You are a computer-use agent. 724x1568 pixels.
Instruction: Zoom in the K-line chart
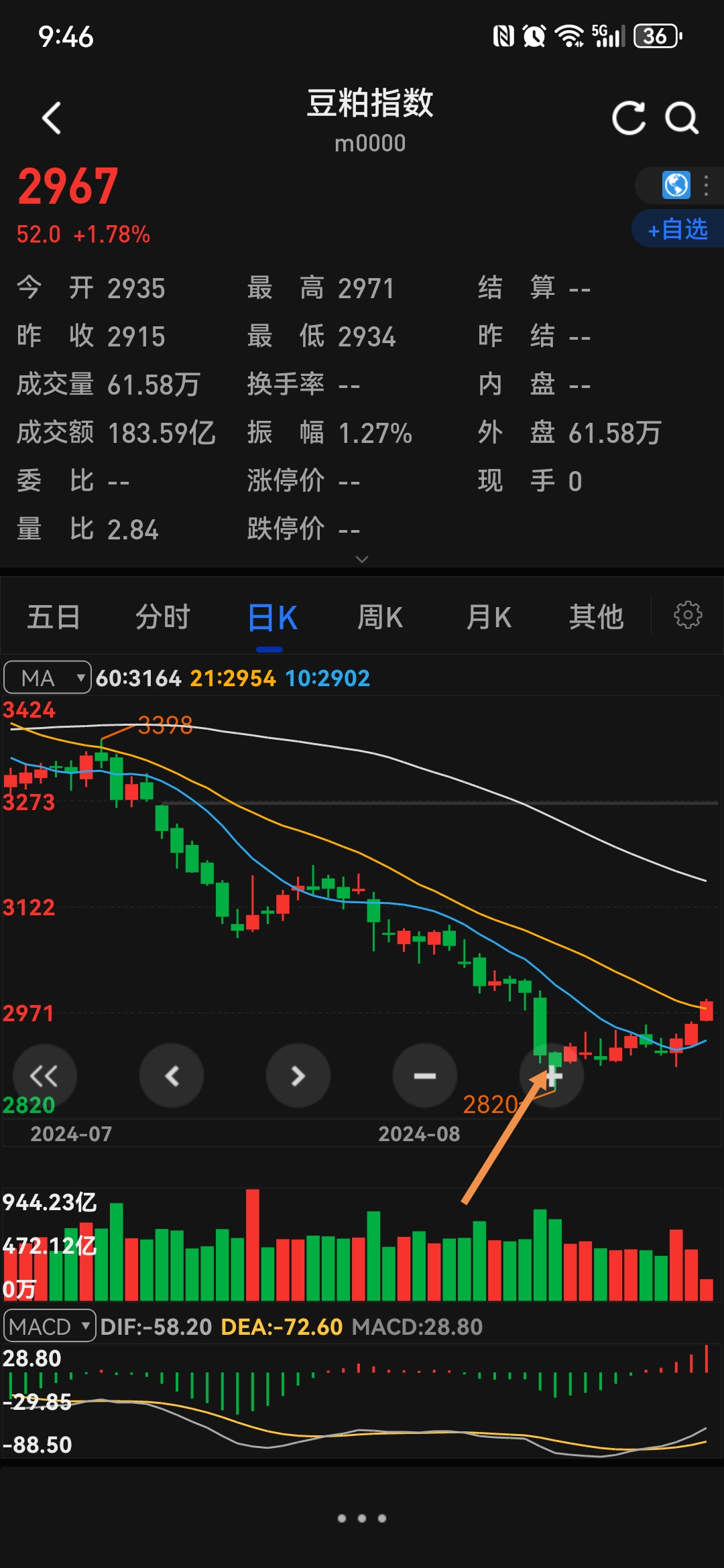tap(552, 1075)
